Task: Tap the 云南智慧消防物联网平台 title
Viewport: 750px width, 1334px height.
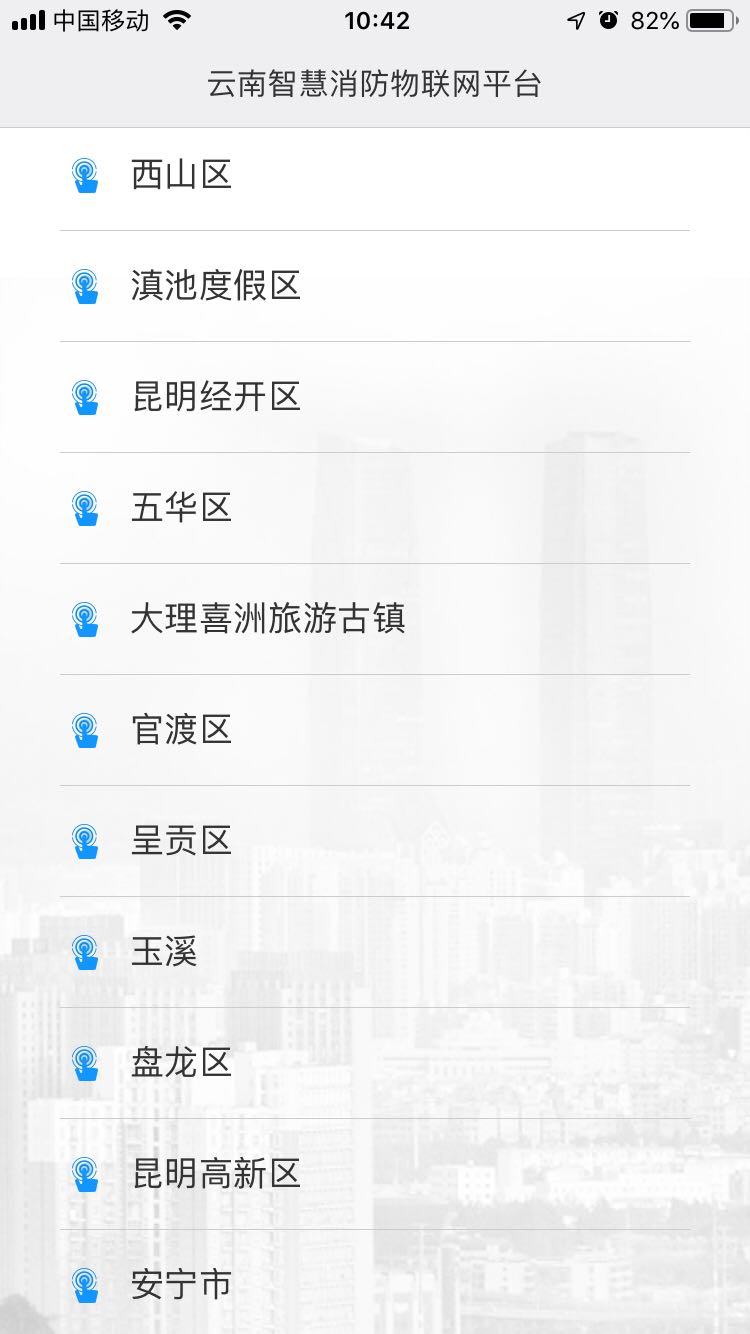Action: pyautogui.click(x=375, y=86)
